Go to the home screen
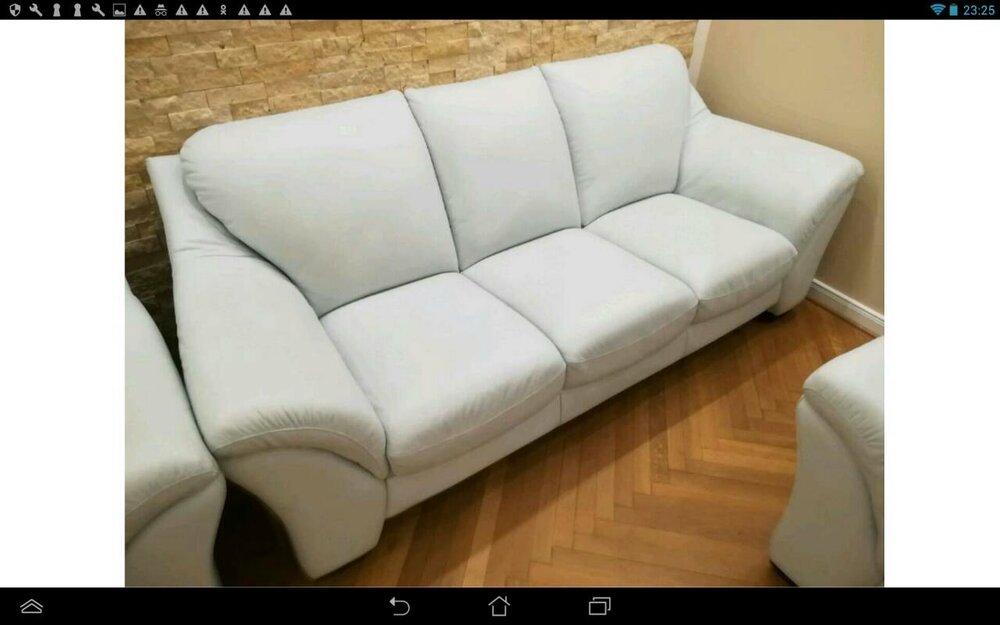 coord(499,606)
